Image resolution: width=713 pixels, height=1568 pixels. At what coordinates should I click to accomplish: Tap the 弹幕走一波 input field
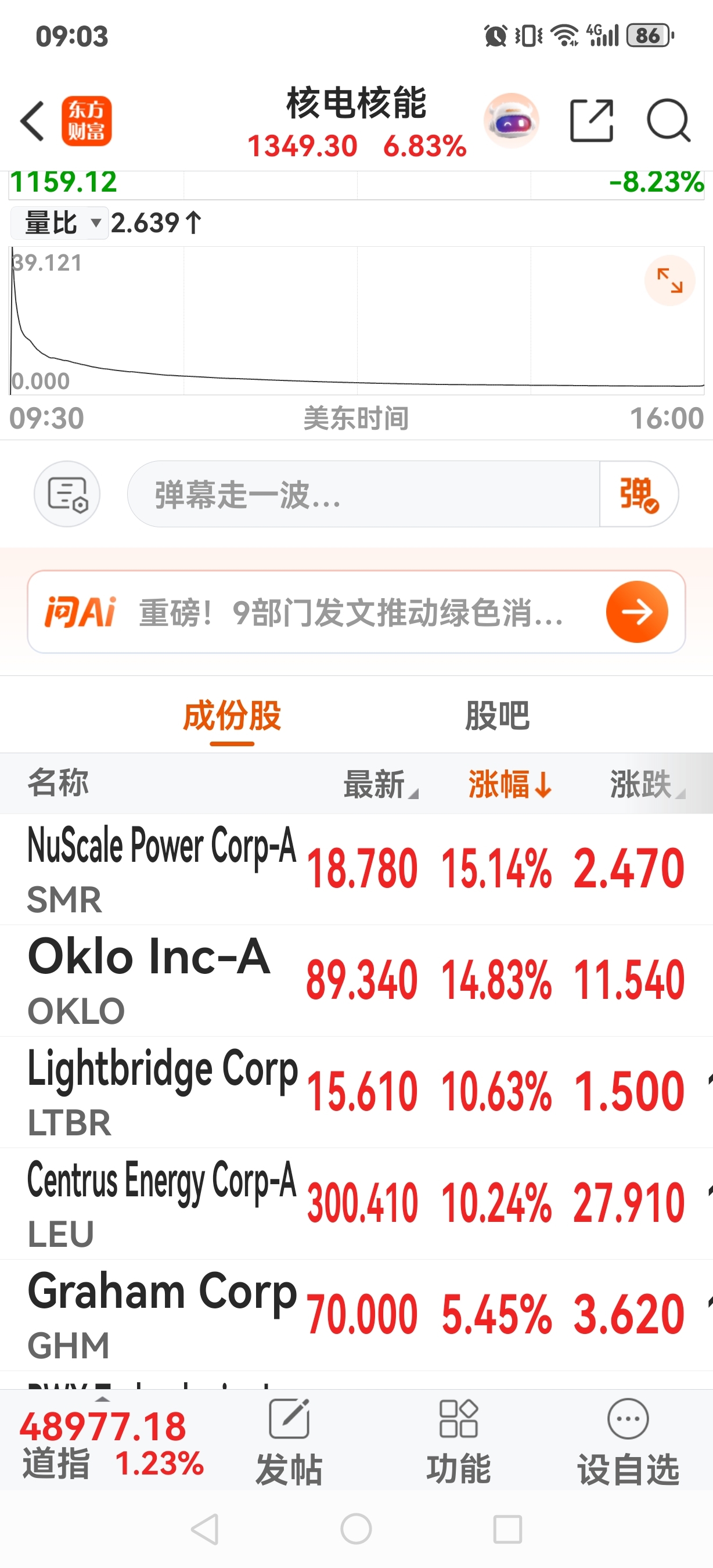tap(363, 494)
